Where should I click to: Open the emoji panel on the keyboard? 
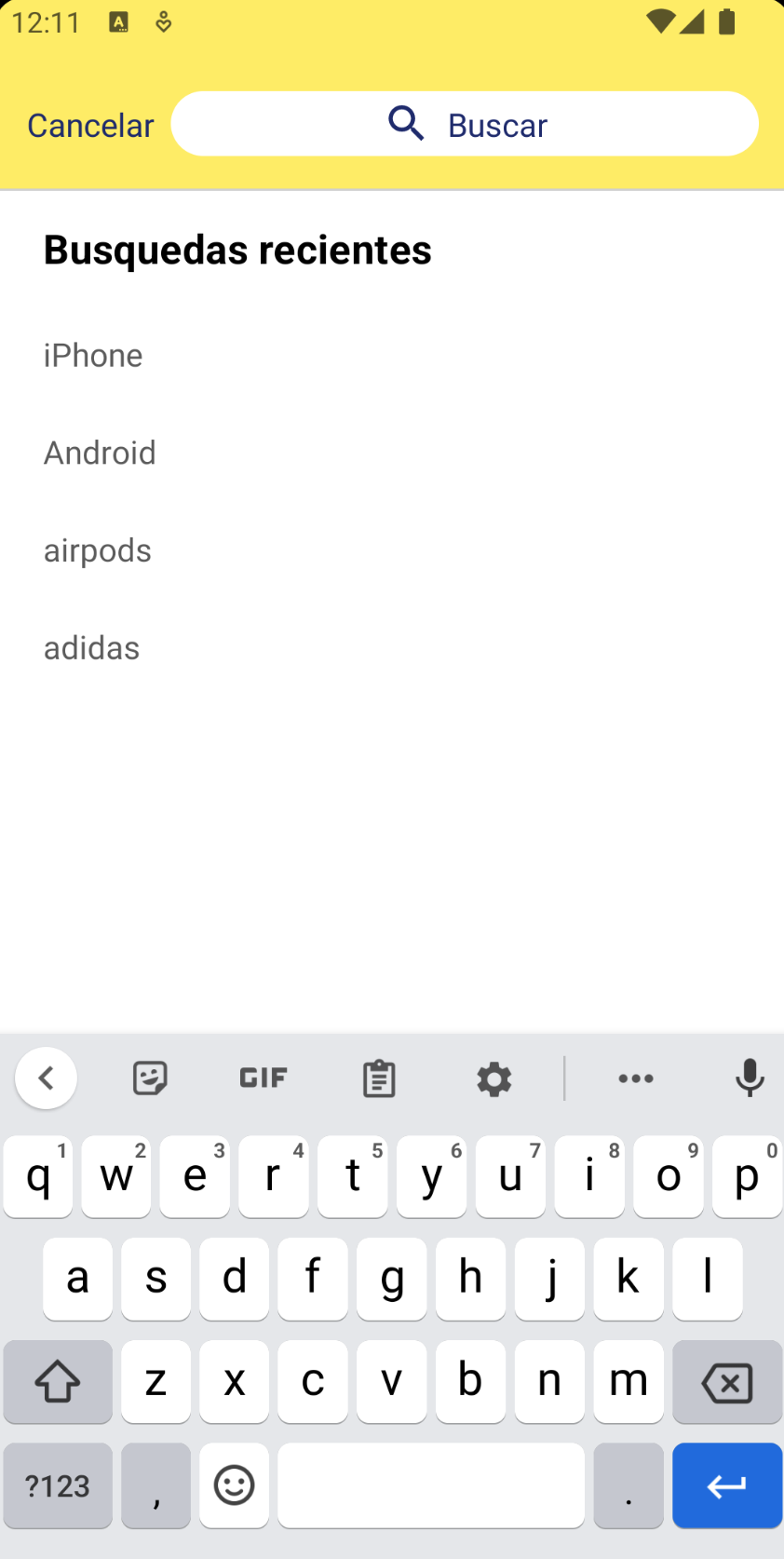[234, 1485]
